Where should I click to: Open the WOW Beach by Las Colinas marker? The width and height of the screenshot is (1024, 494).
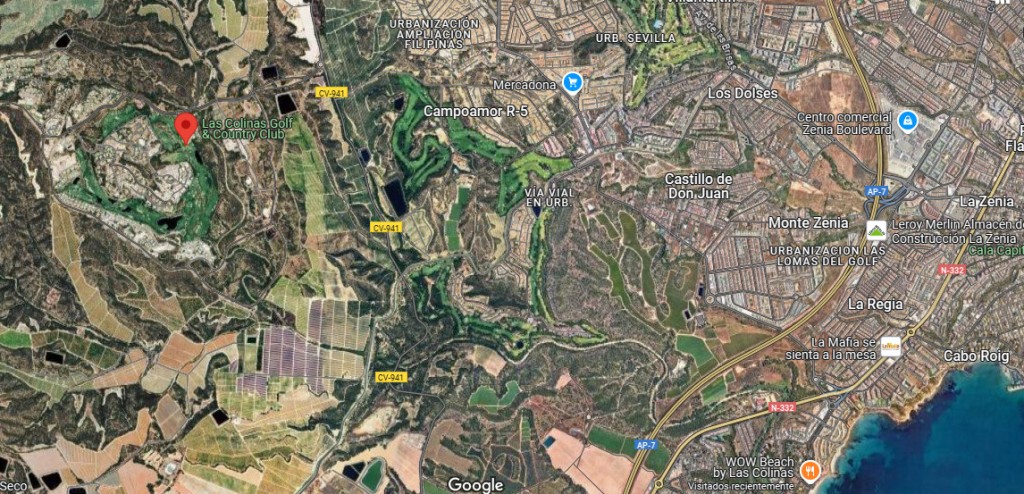tap(810, 468)
